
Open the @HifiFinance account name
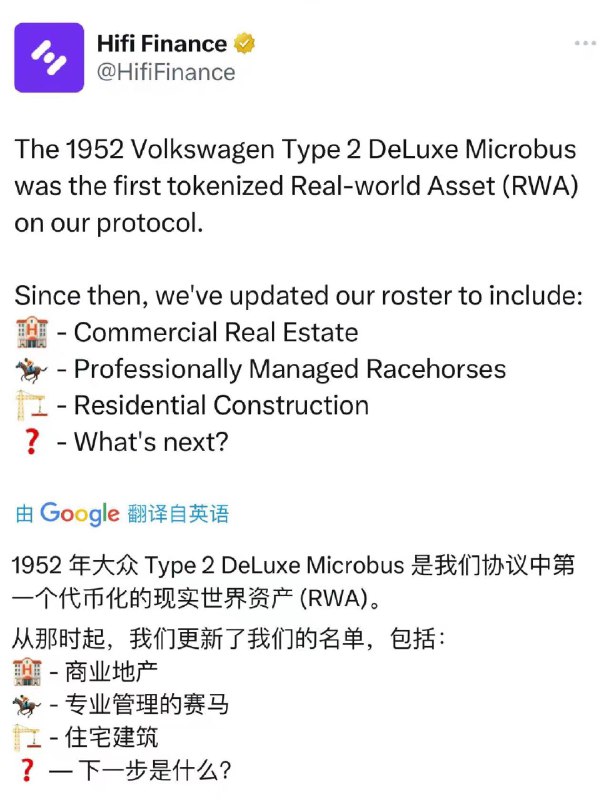pyautogui.click(x=165, y=72)
